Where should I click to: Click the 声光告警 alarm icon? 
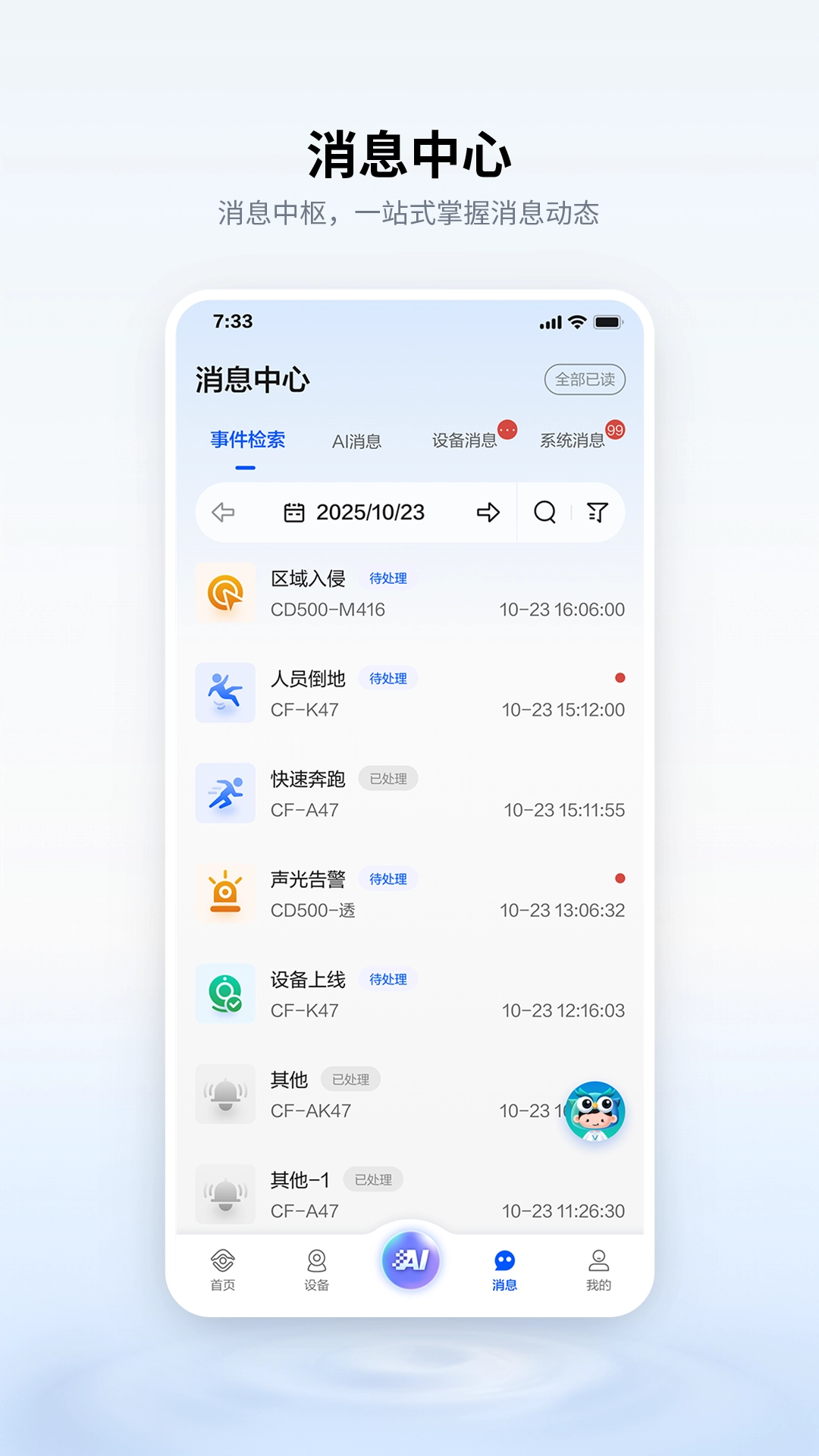225,893
